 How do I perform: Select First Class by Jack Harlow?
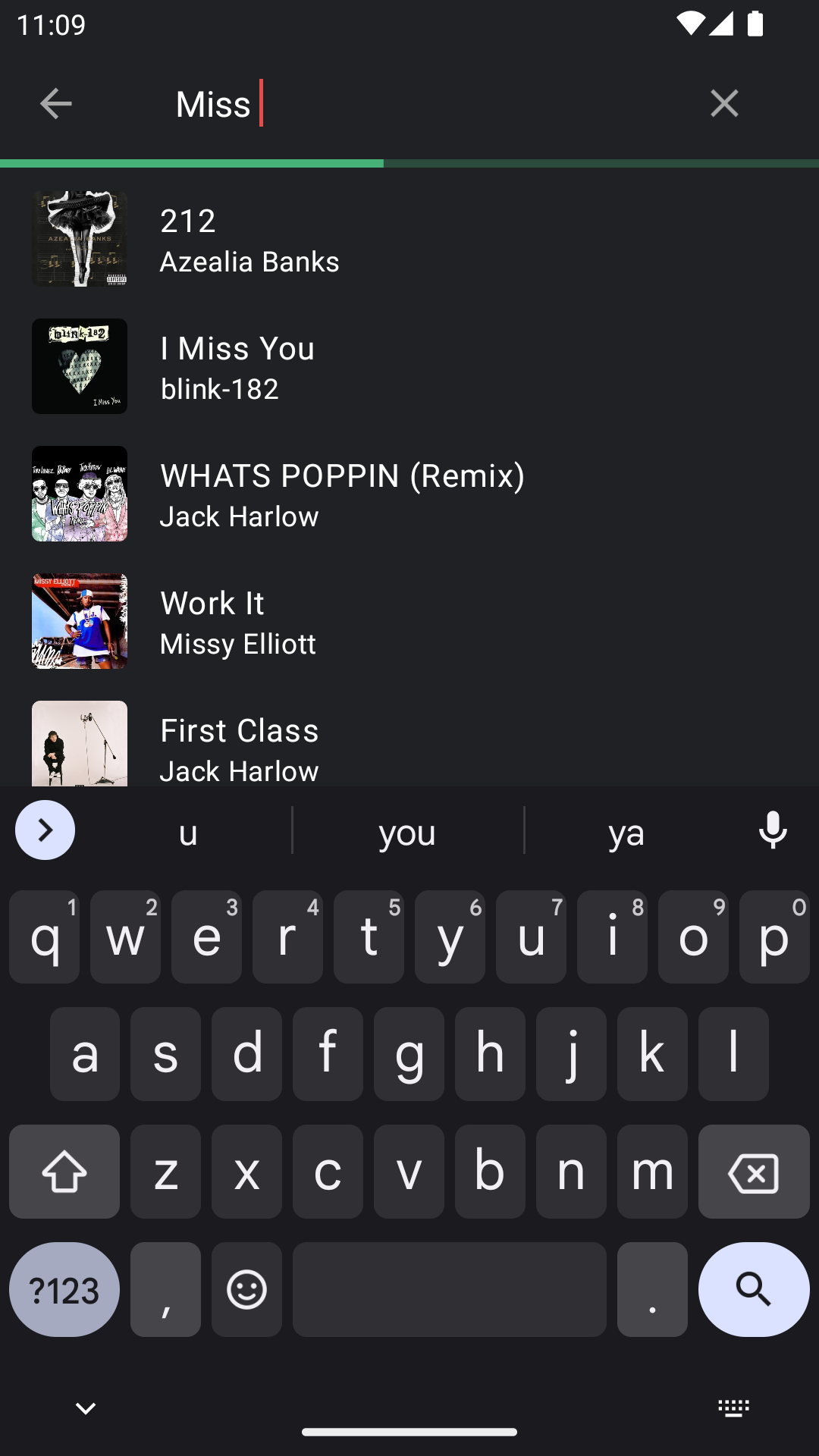(409, 746)
